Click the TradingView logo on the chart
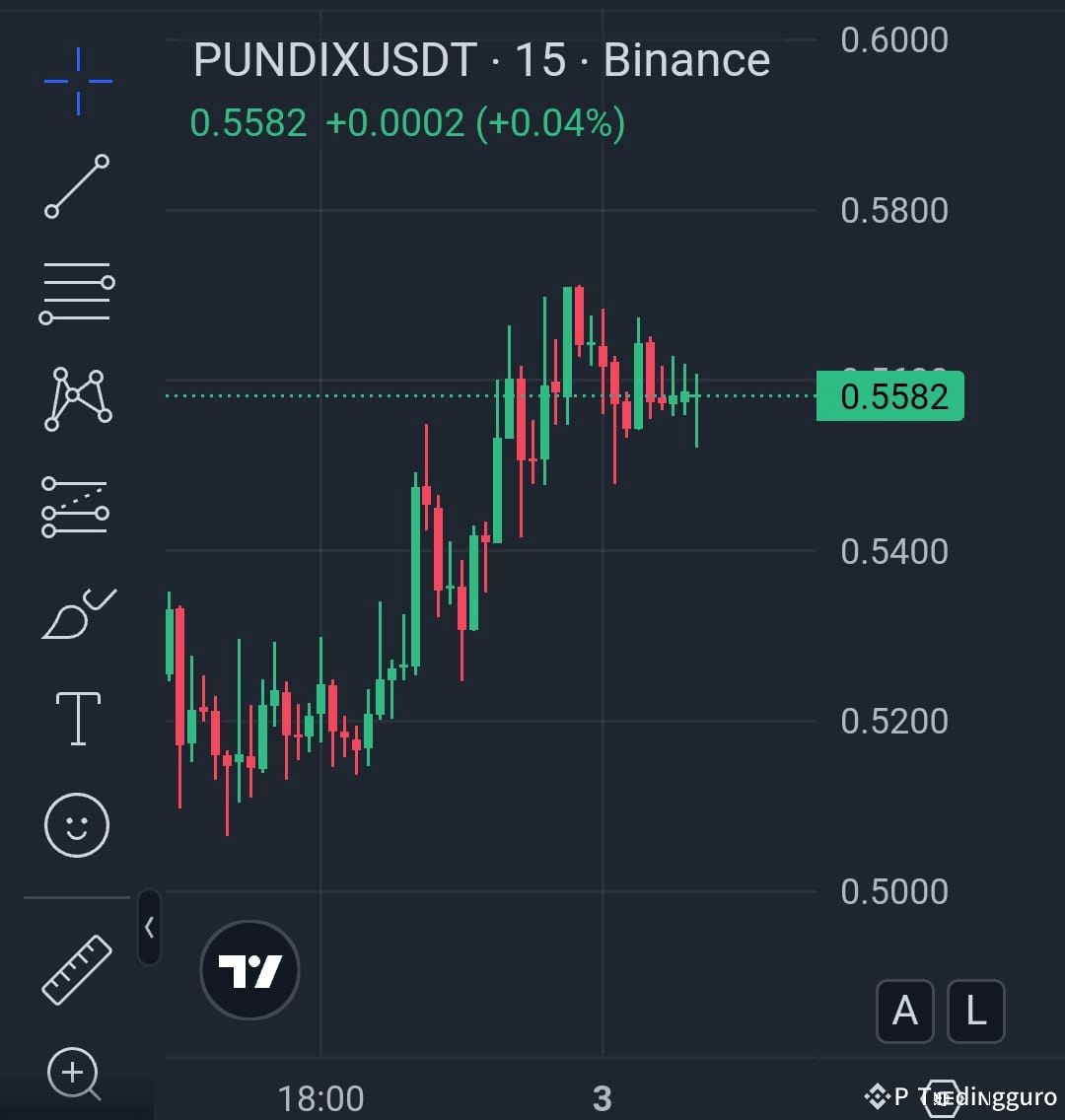The height and width of the screenshot is (1120, 1065). pos(249,969)
